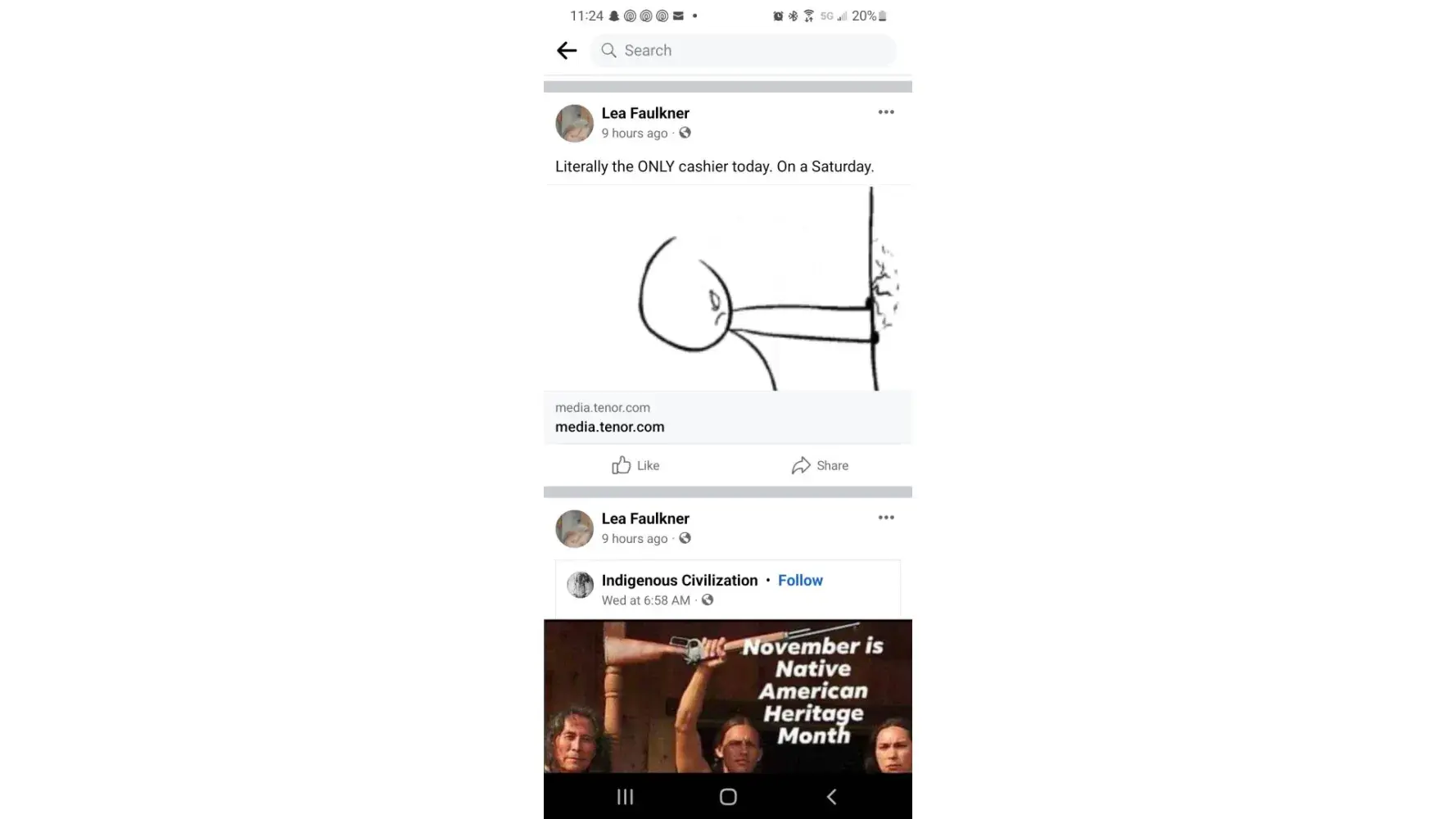The width and height of the screenshot is (1456, 819).
Task: Like the cashier post
Action: (x=635, y=465)
